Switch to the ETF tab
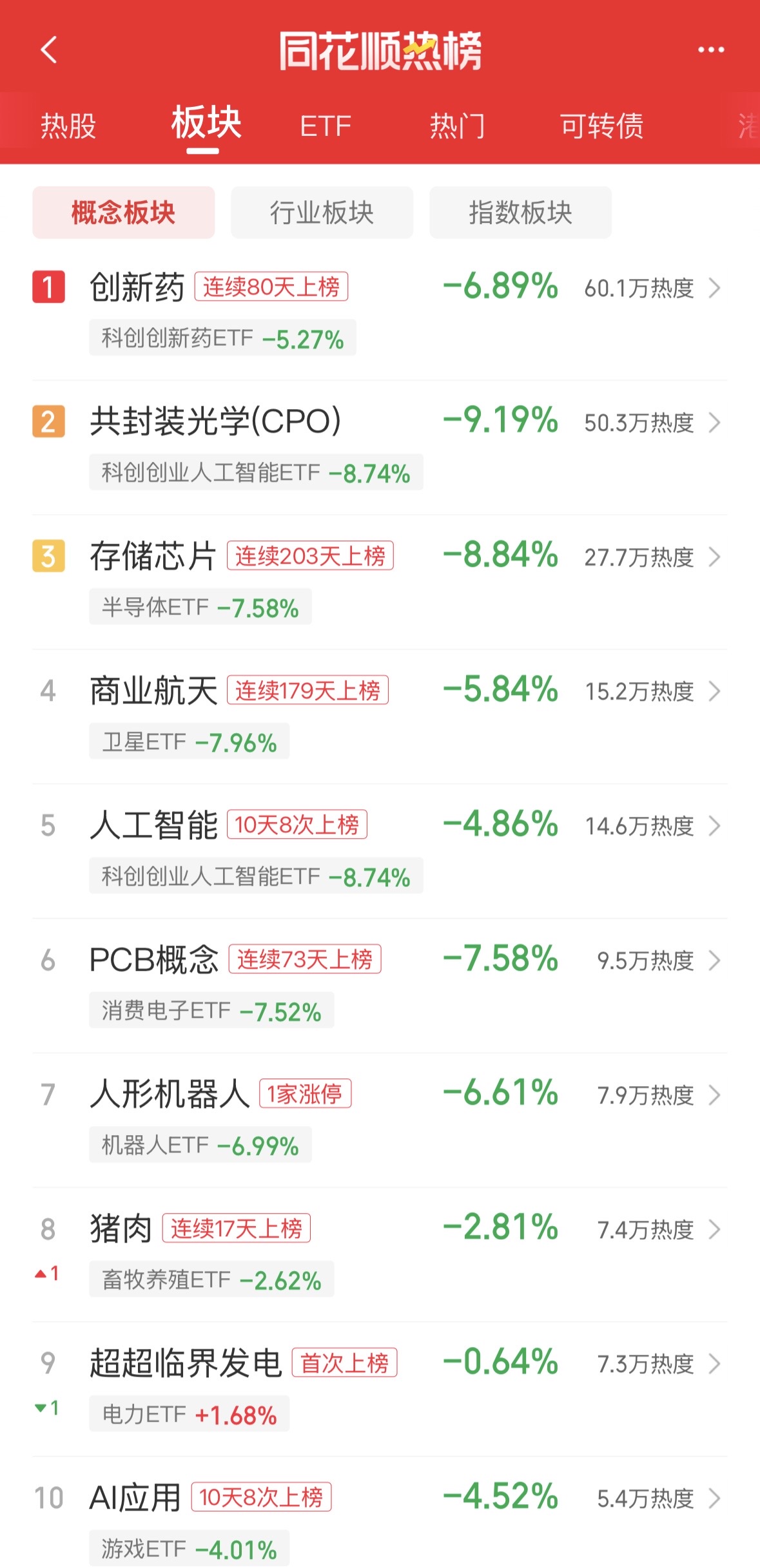 (x=326, y=126)
